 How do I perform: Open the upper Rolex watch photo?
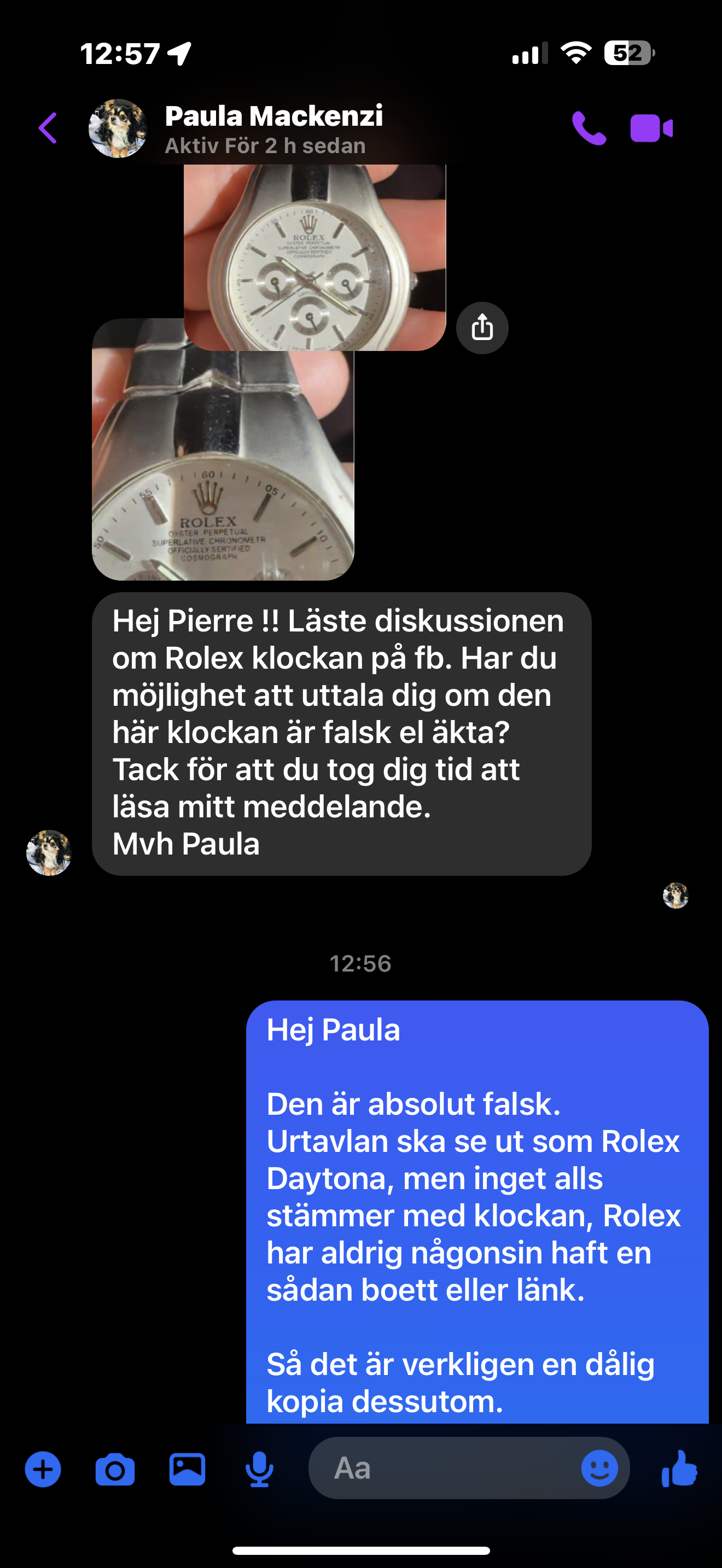click(x=315, y=258)
